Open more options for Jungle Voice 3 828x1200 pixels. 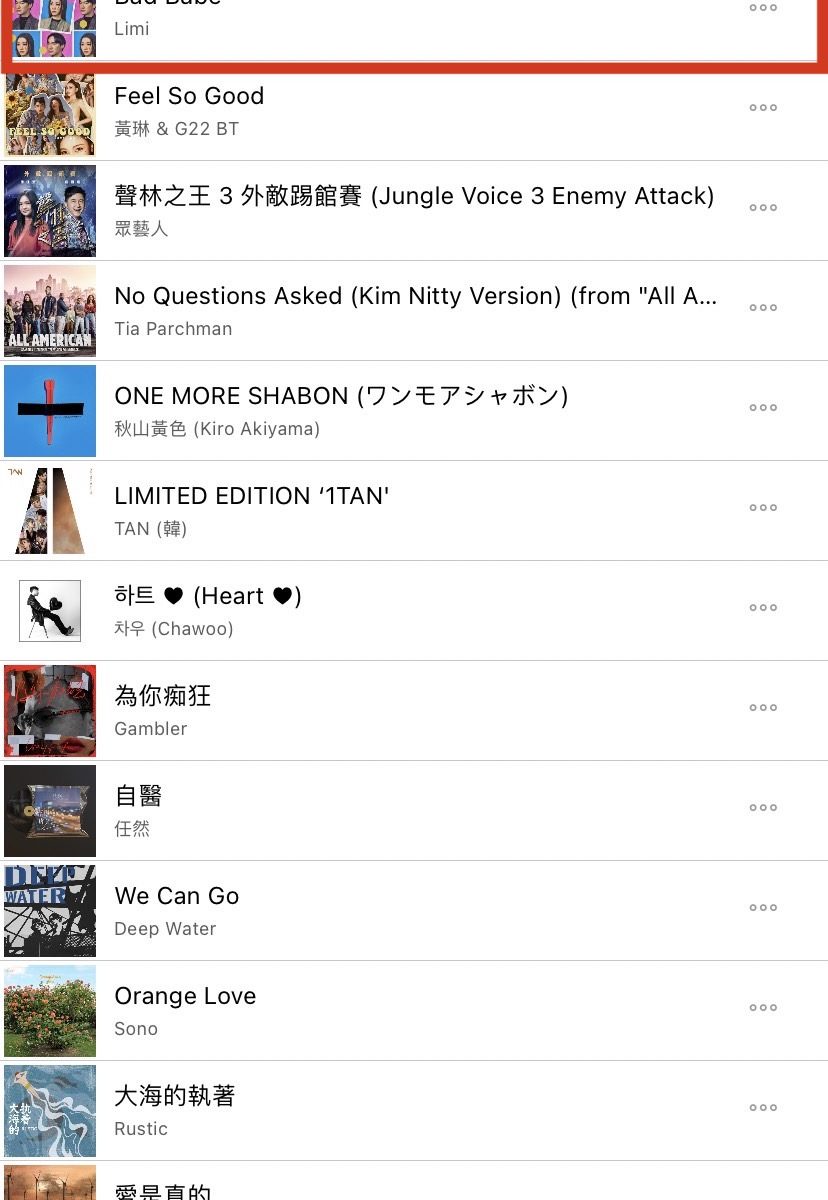[763, 208]
